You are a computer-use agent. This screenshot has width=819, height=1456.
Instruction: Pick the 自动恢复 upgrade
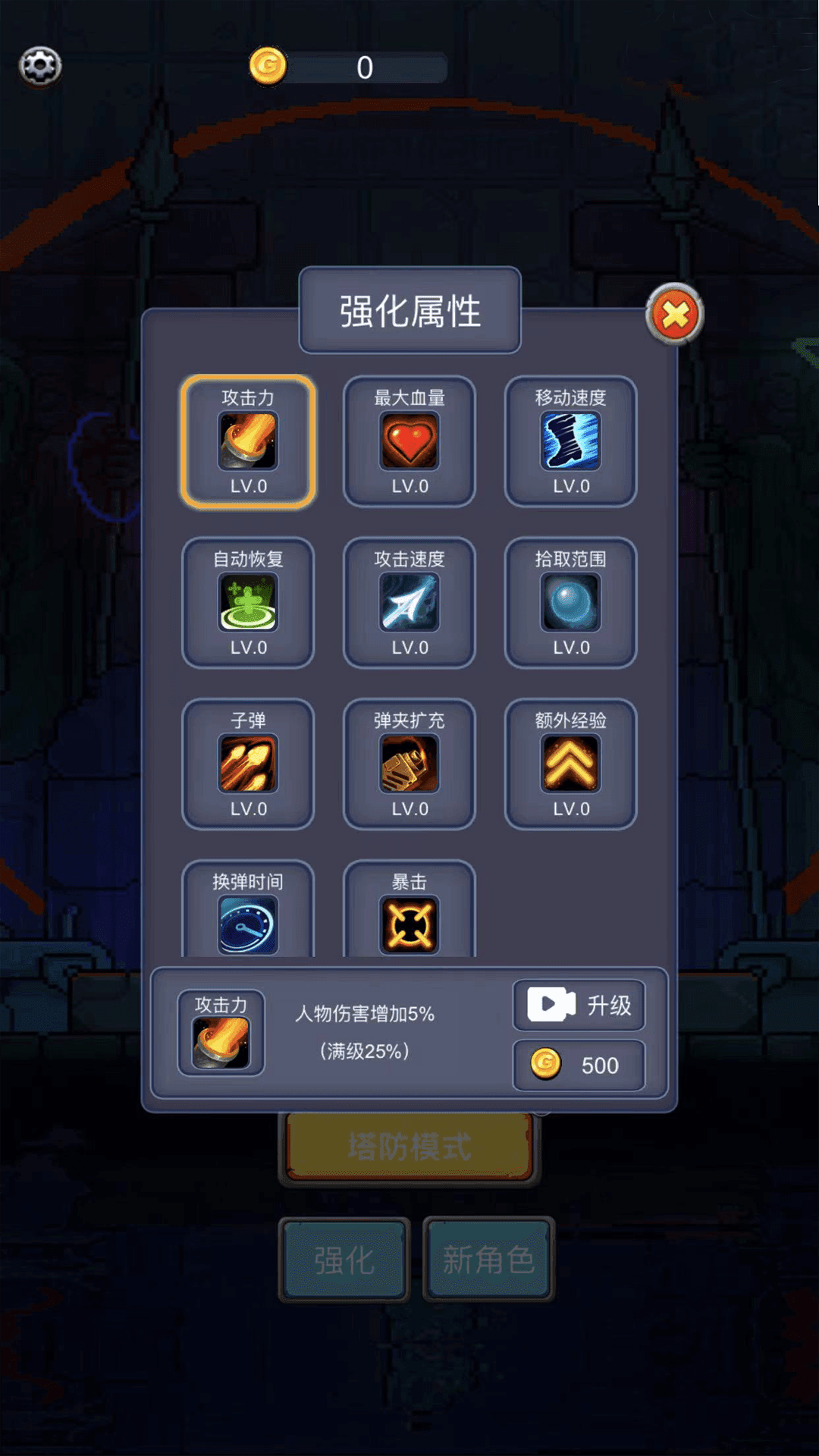click(248, 603)
